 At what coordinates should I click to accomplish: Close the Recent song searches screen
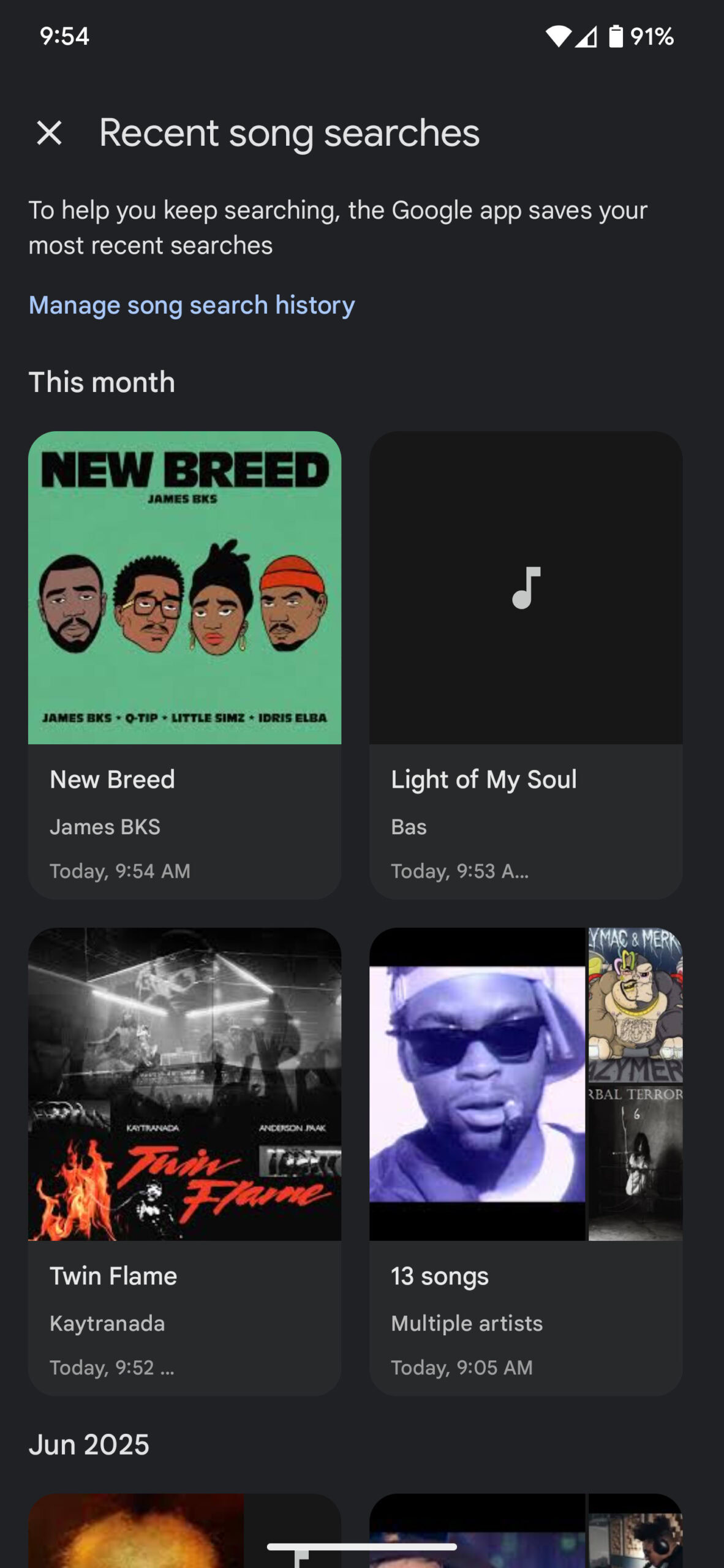49,133
